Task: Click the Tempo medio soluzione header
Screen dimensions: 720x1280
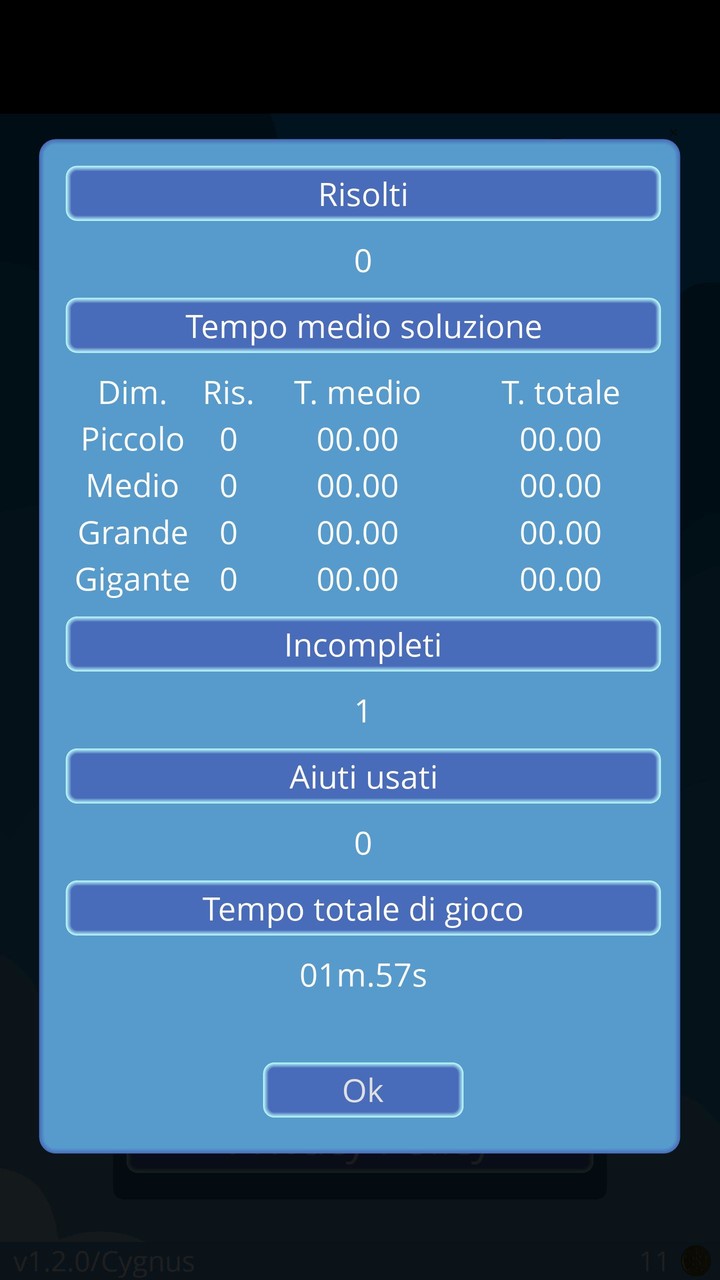Action: (x=362, y=325)
